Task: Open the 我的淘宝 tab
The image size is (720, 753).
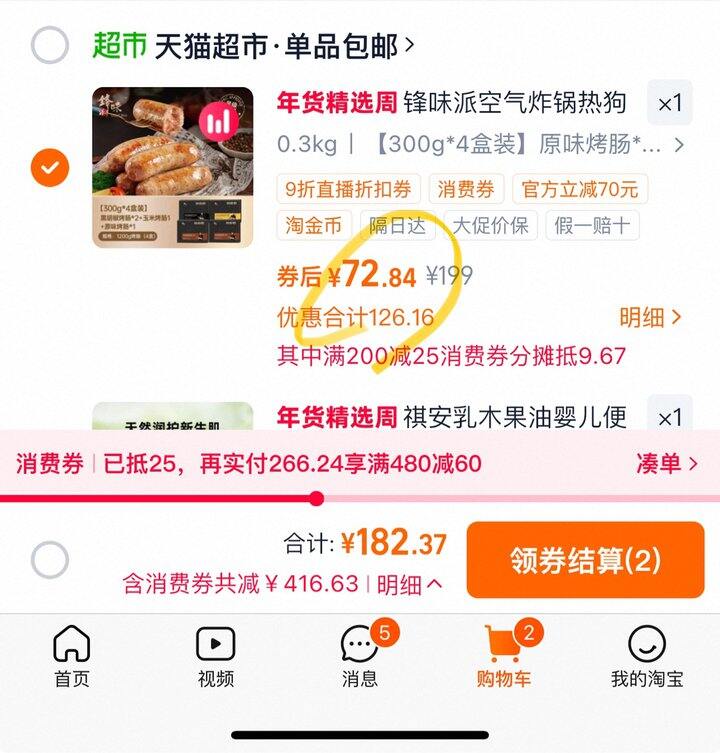Action: tap(647, 657)
